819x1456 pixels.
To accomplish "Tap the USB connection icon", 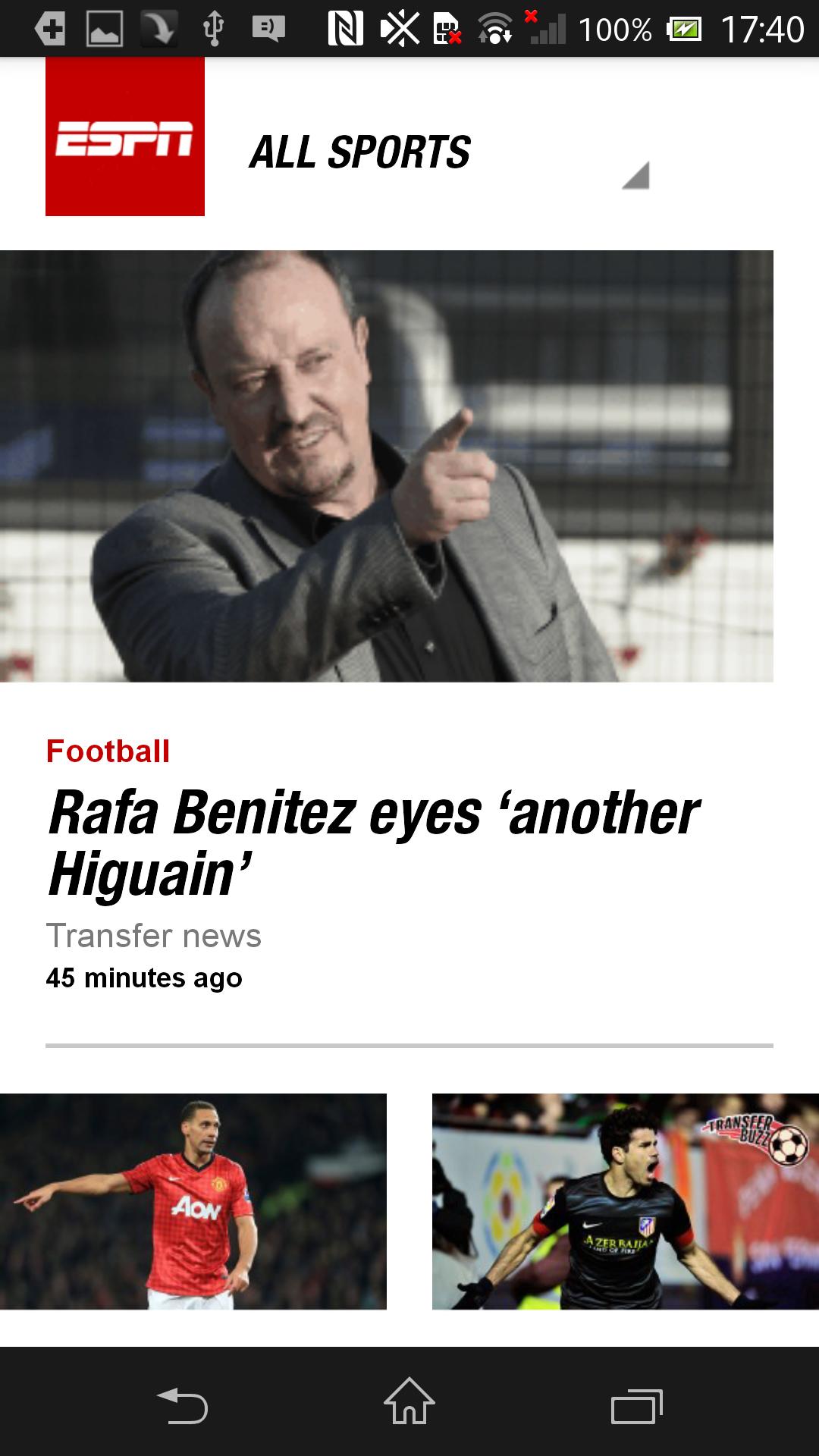I will [215, 29].
